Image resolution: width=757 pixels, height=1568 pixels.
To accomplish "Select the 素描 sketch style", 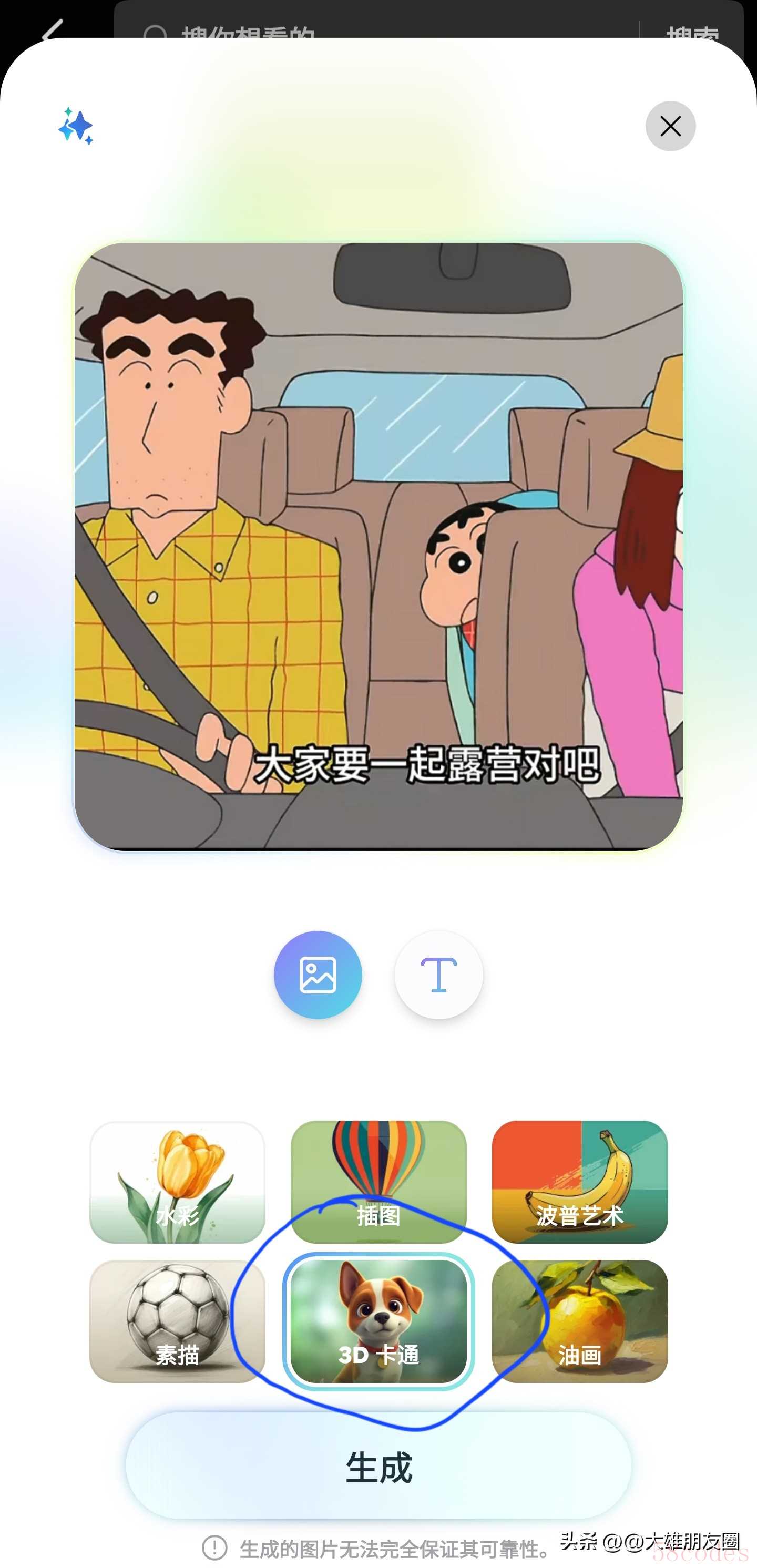I will pos(177,1321).
